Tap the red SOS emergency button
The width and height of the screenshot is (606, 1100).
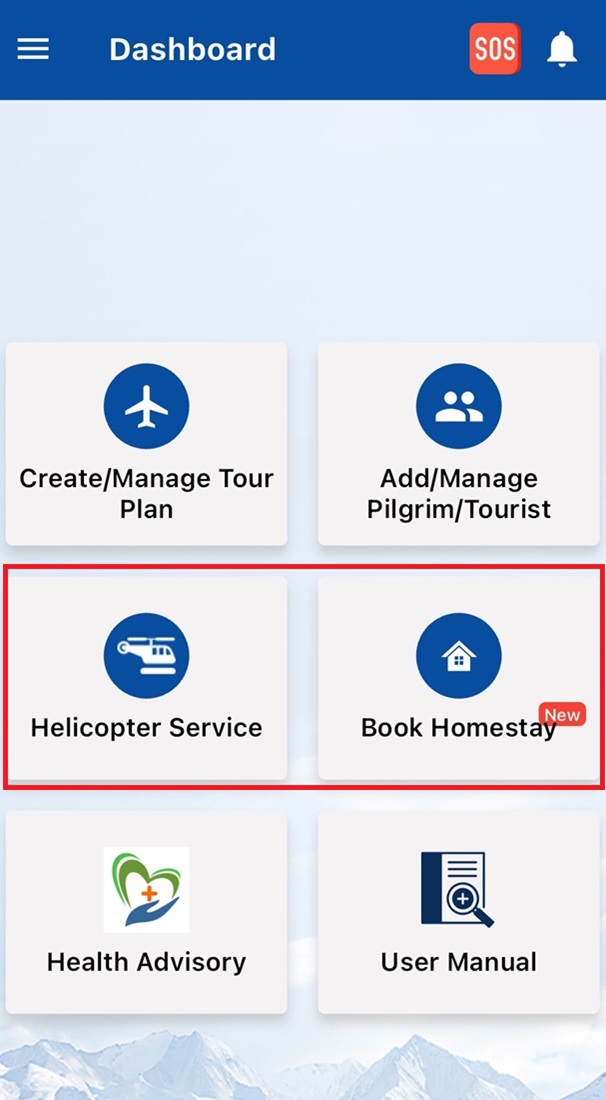pyautogui.click(x=495, y=49)
